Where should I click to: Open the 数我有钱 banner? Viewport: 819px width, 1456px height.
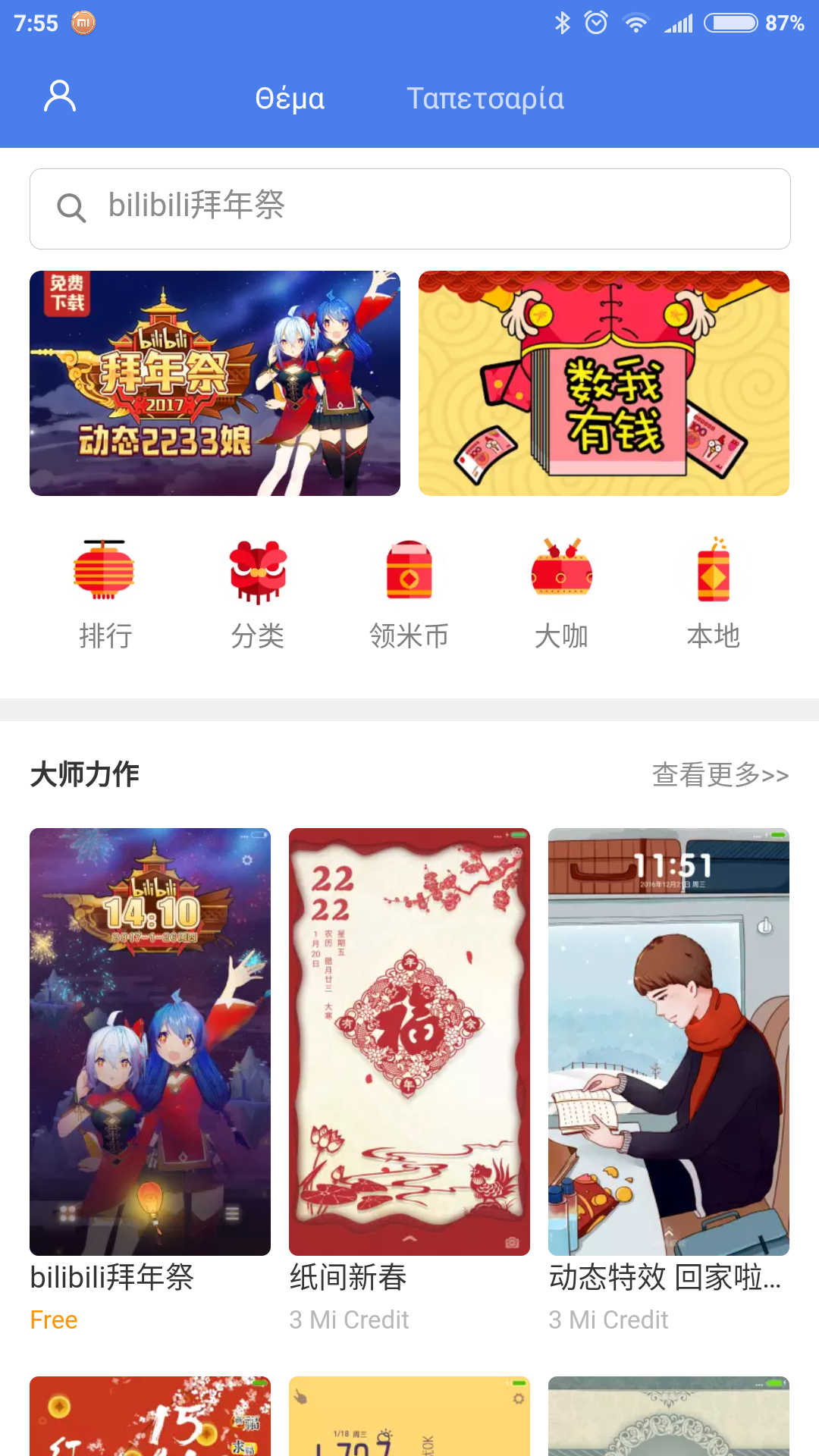pos(604,383)
